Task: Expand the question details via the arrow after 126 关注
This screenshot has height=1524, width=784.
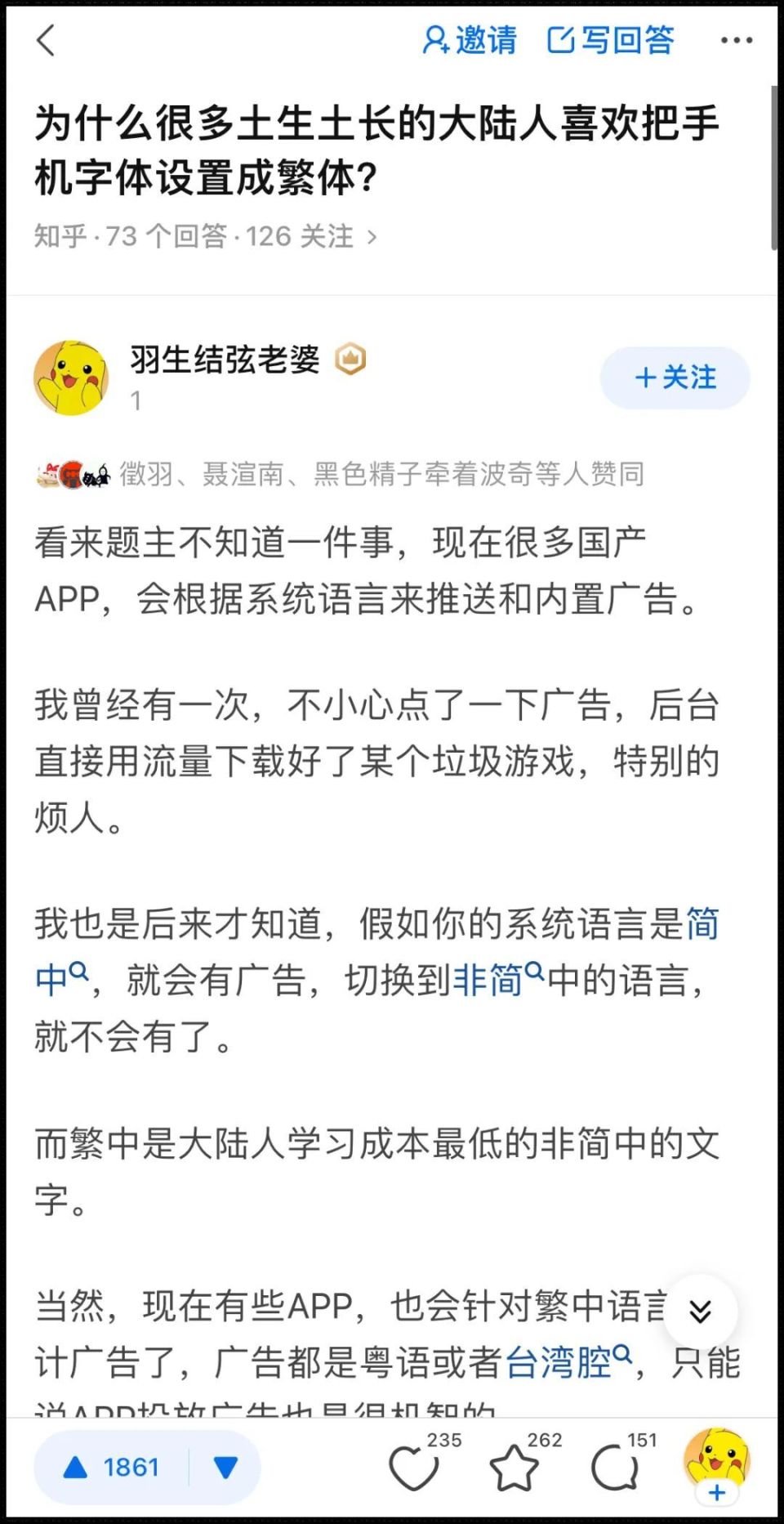Action: (374, 237)
